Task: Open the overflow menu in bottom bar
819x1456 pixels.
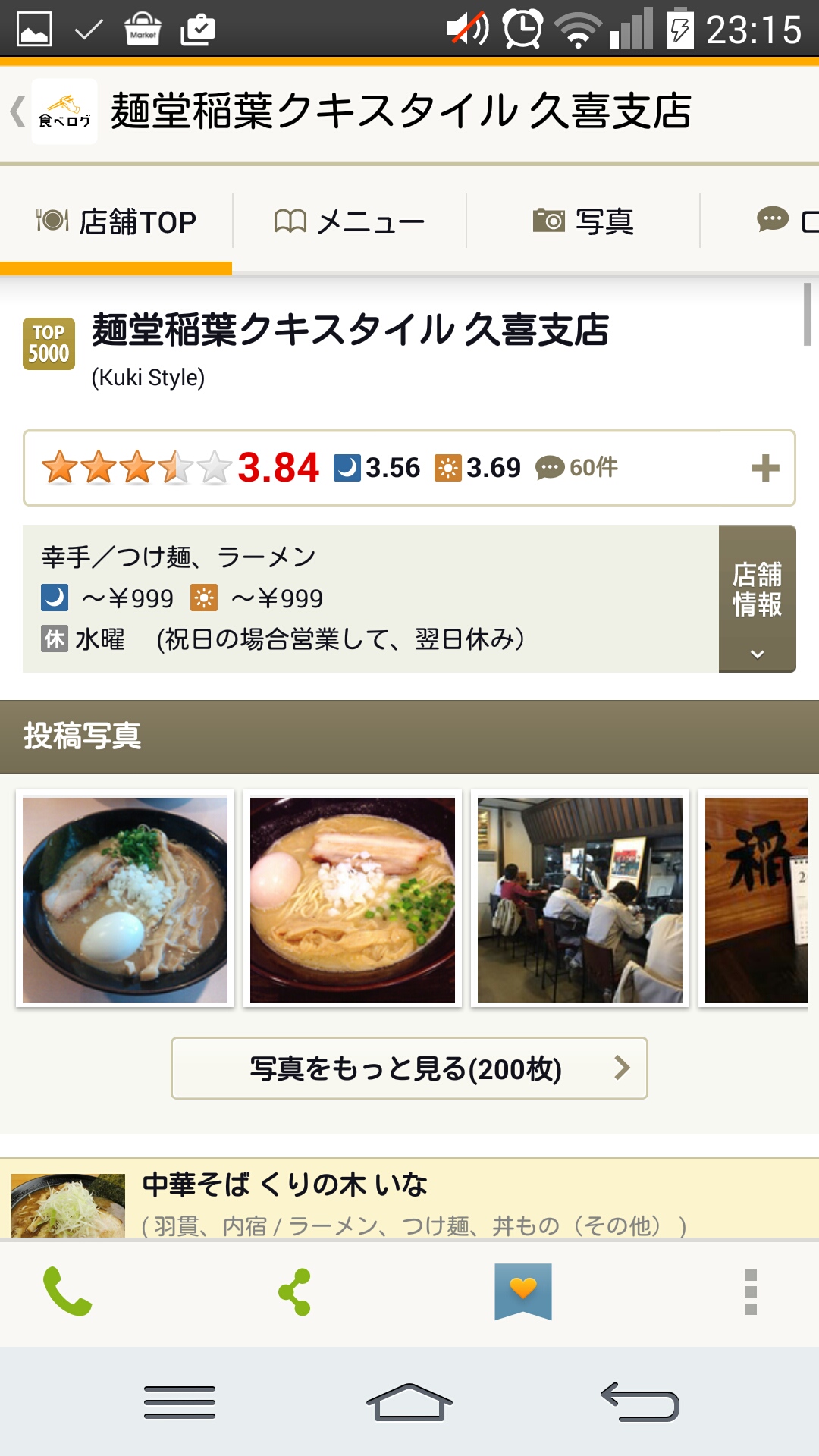Action: click(x=751, y=1291)
